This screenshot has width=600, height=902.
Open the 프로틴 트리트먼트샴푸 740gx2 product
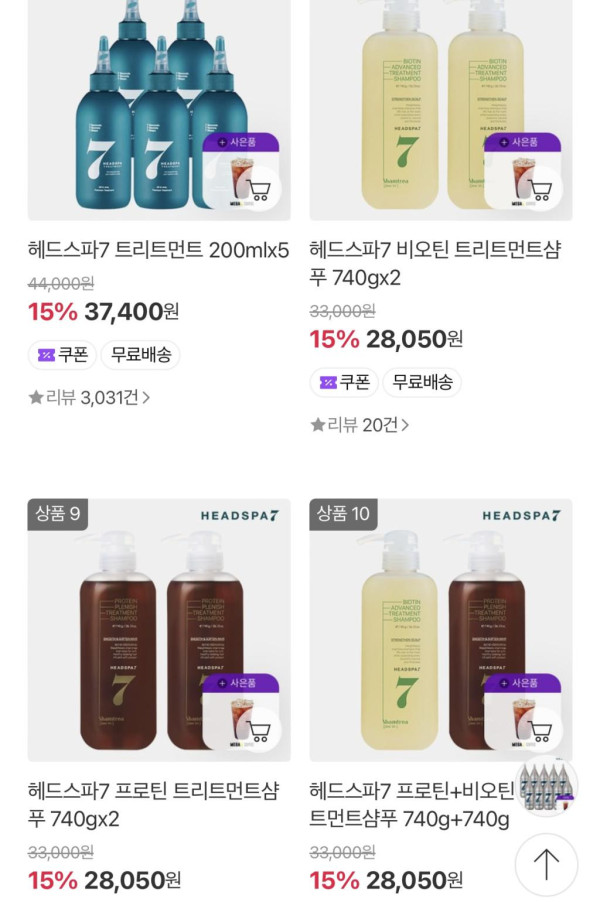point(158,805)
